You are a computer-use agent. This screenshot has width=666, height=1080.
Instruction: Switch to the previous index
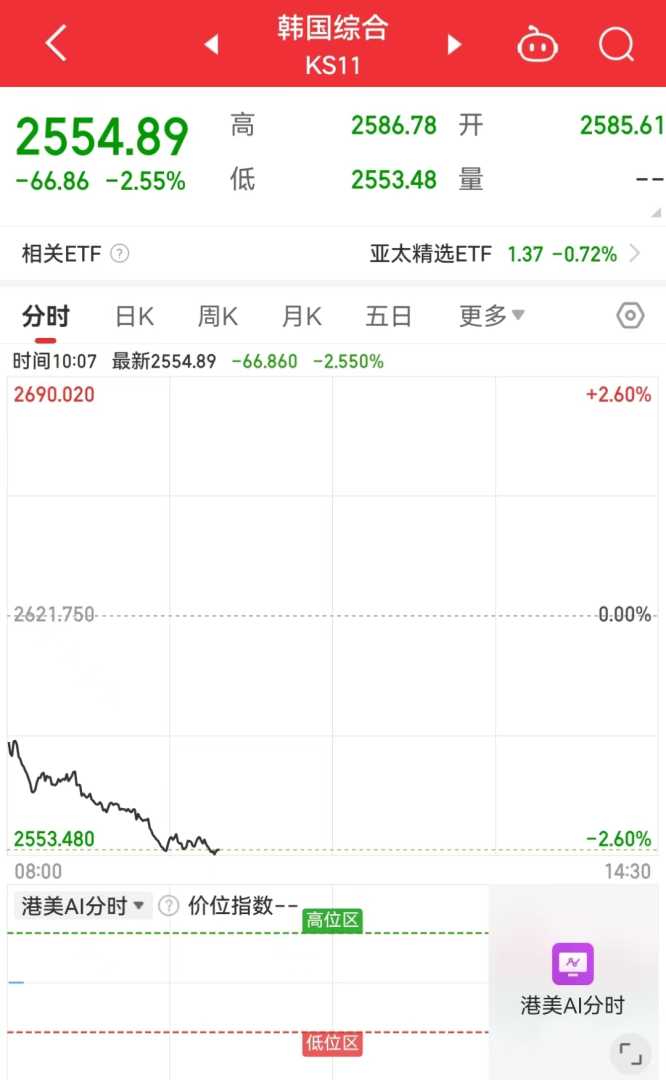coord(211,44)
